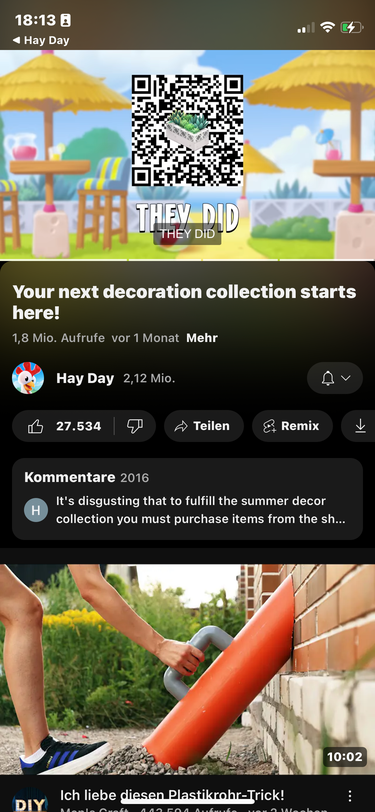Open the notification bell dropdown
This screenshot has width=375, height=812.
(x=335, y=378)
